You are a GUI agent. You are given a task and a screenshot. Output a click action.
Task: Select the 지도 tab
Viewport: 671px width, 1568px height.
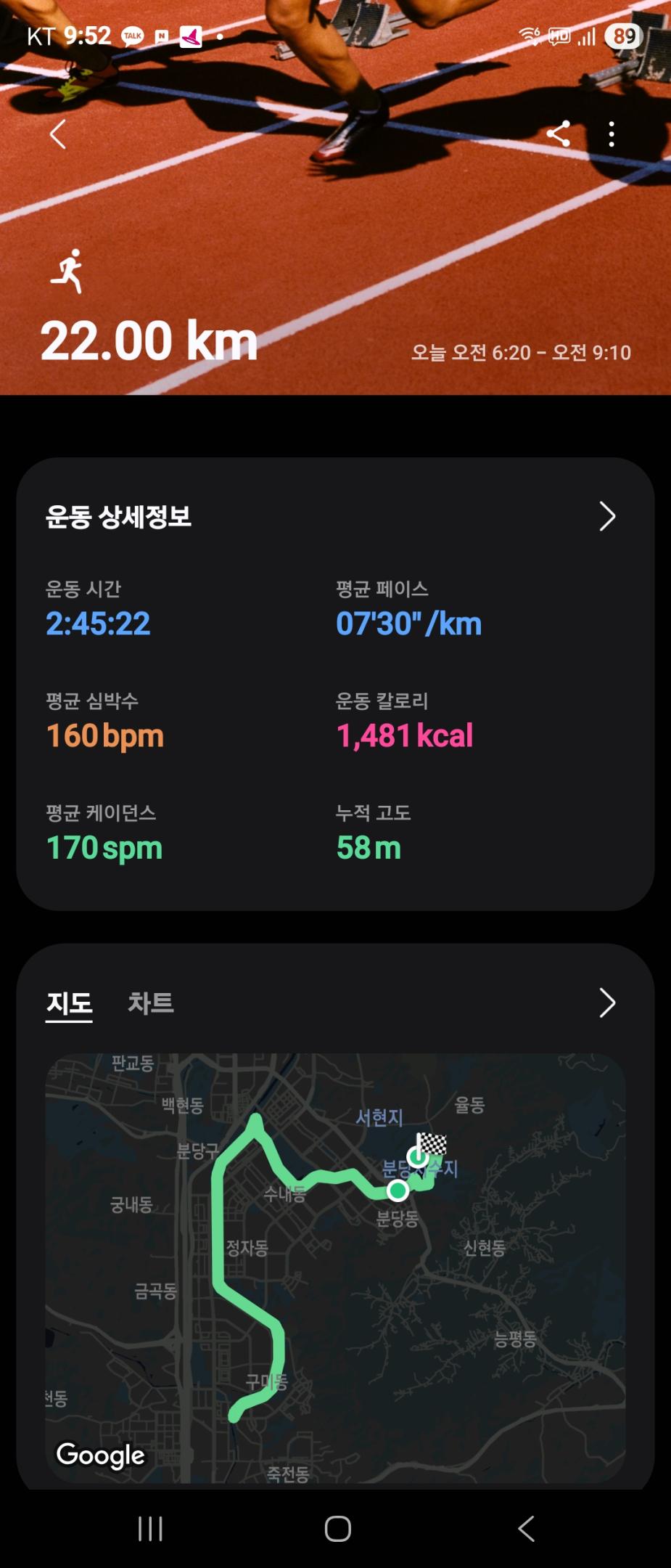tap(69, 1003)
